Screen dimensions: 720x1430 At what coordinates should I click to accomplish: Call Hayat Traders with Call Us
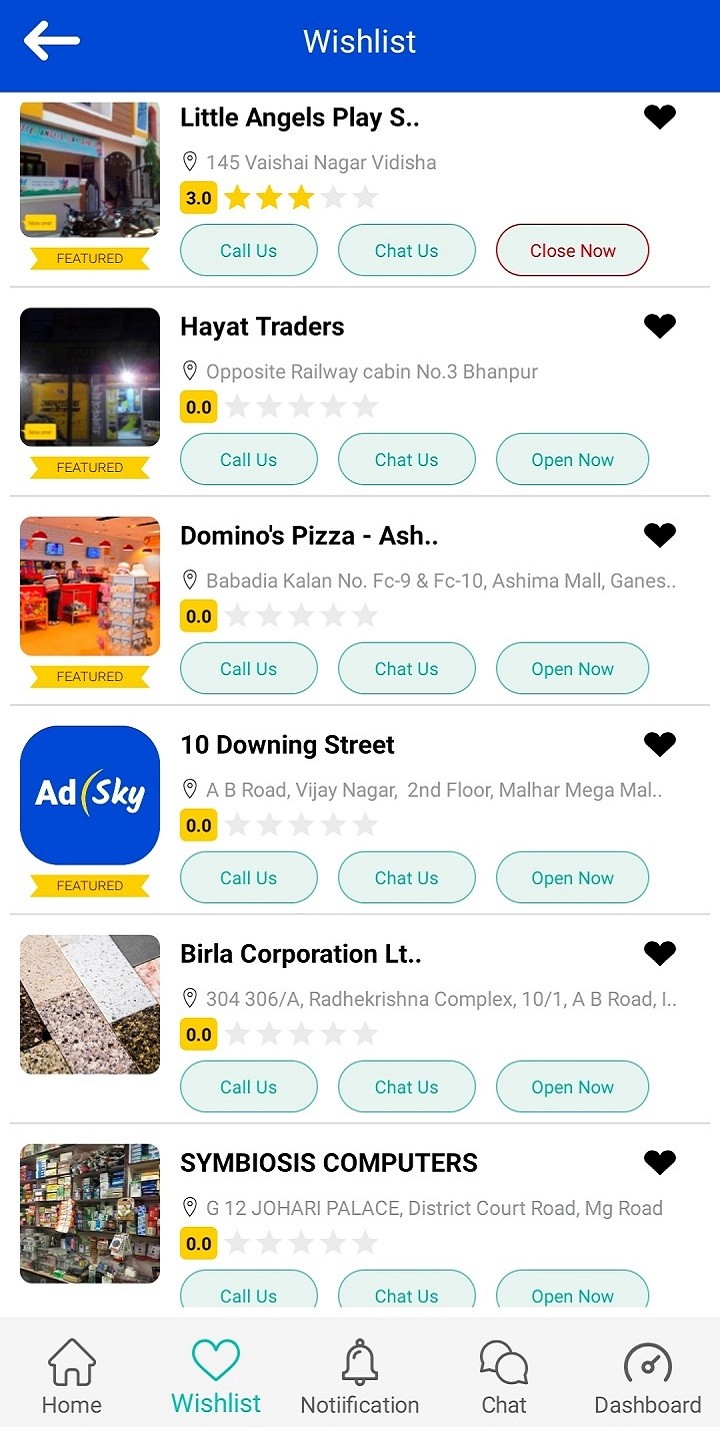click(249, 460)
